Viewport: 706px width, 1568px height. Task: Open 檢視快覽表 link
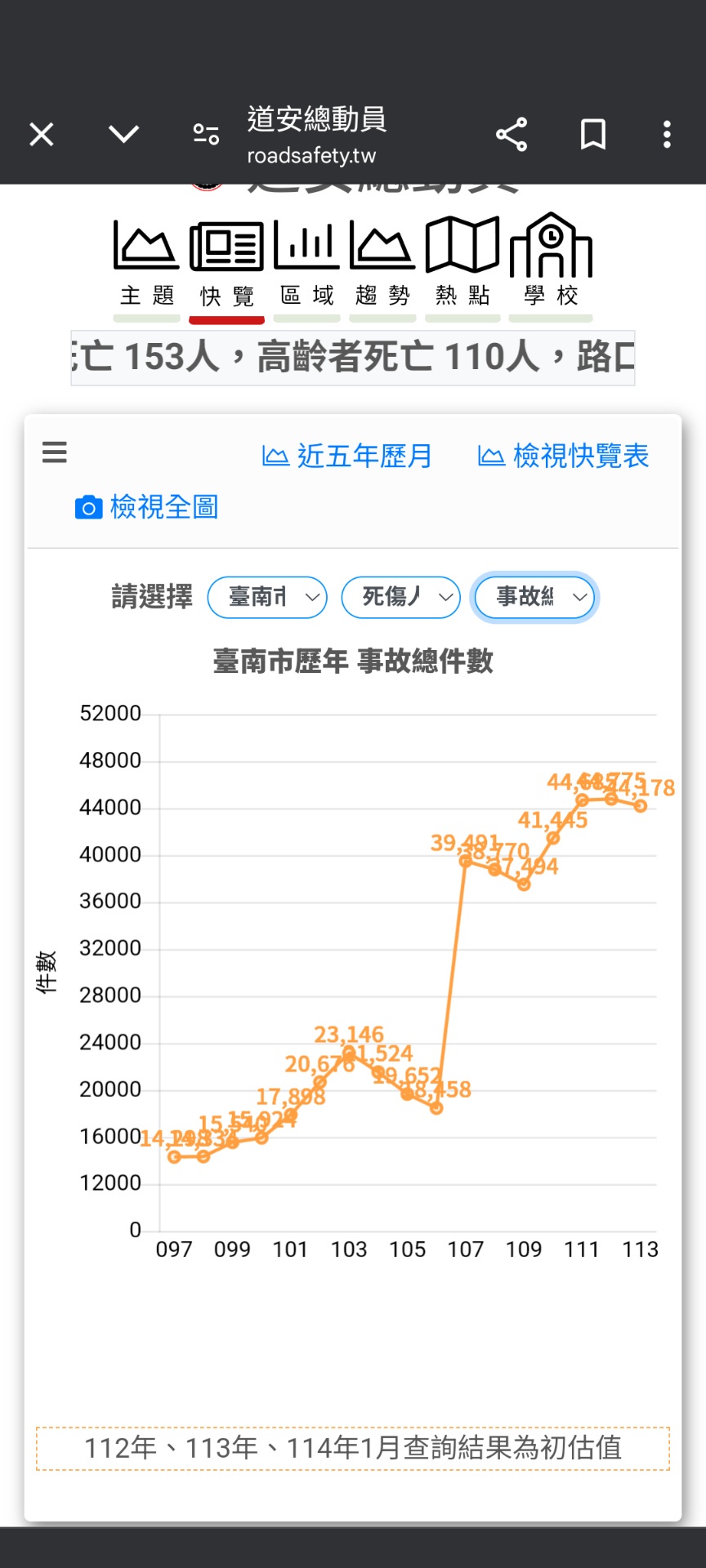tap(563, 456)
